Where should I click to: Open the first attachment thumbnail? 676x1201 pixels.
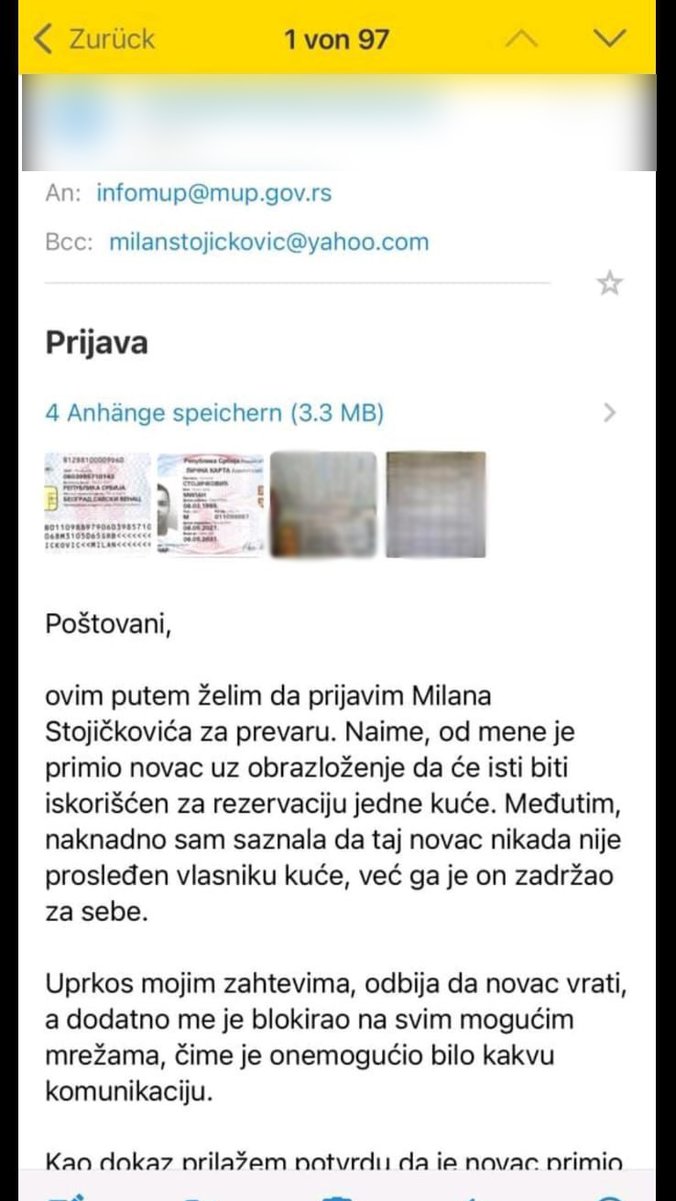tap(98, 504)
